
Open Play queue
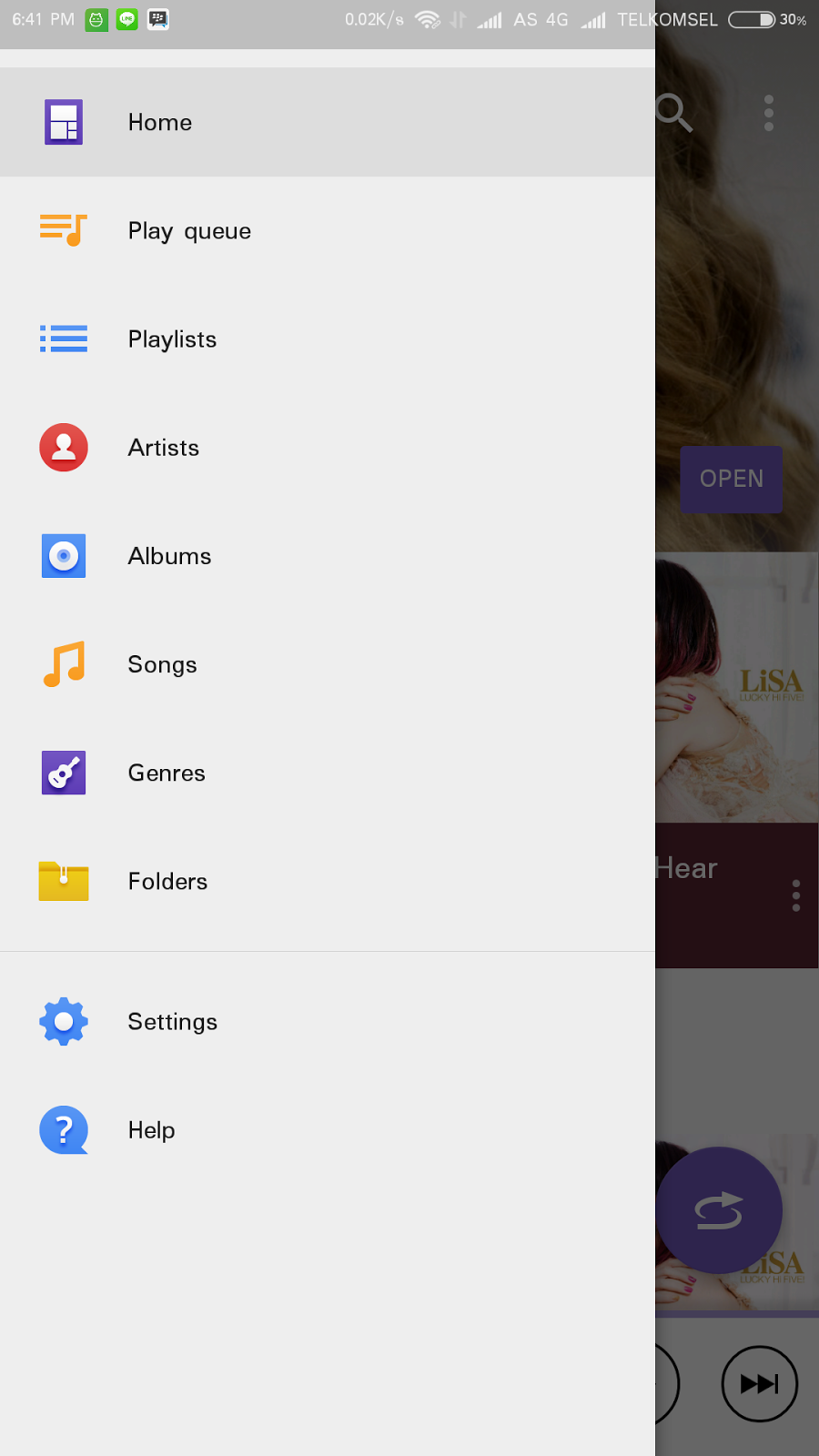(x=328, y=230)
